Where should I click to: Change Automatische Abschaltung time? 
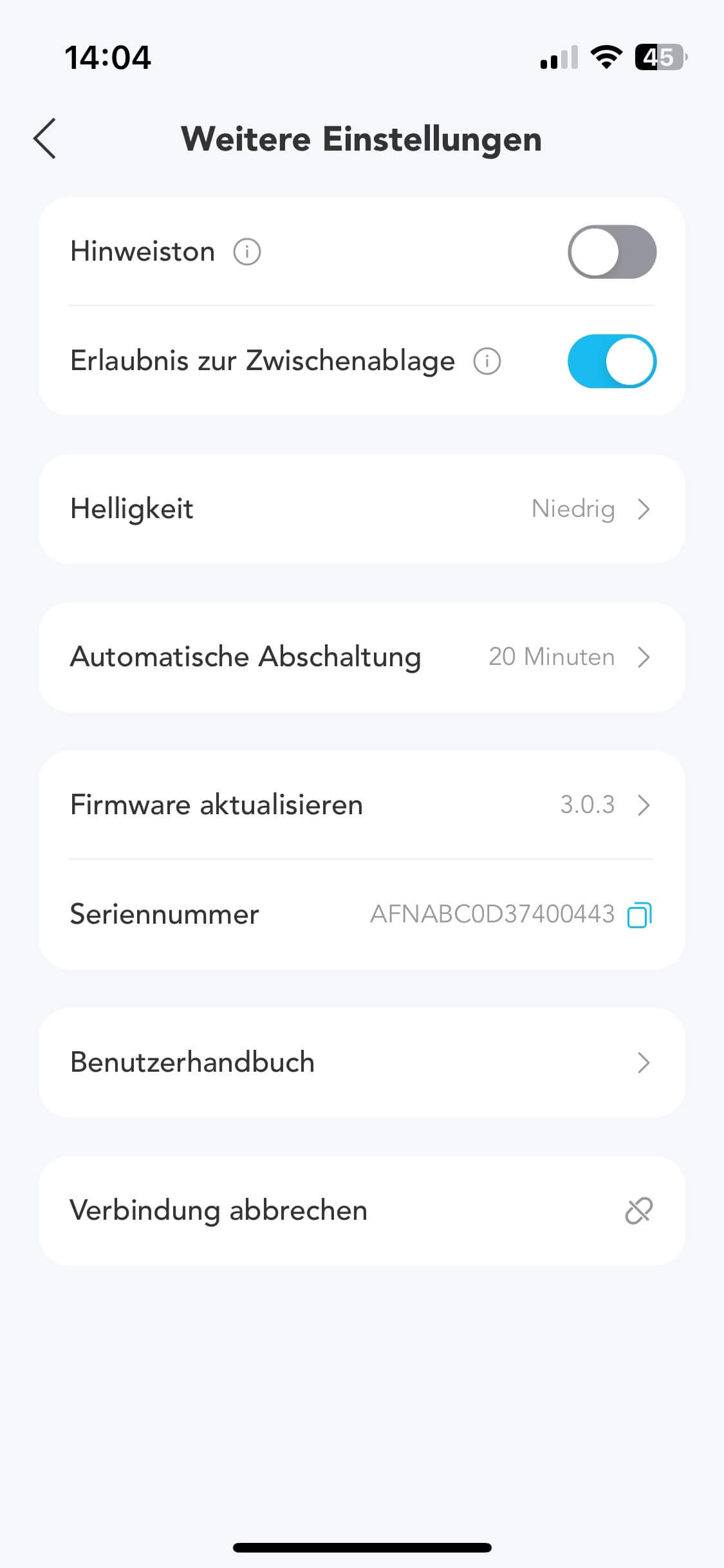[362, 657]
